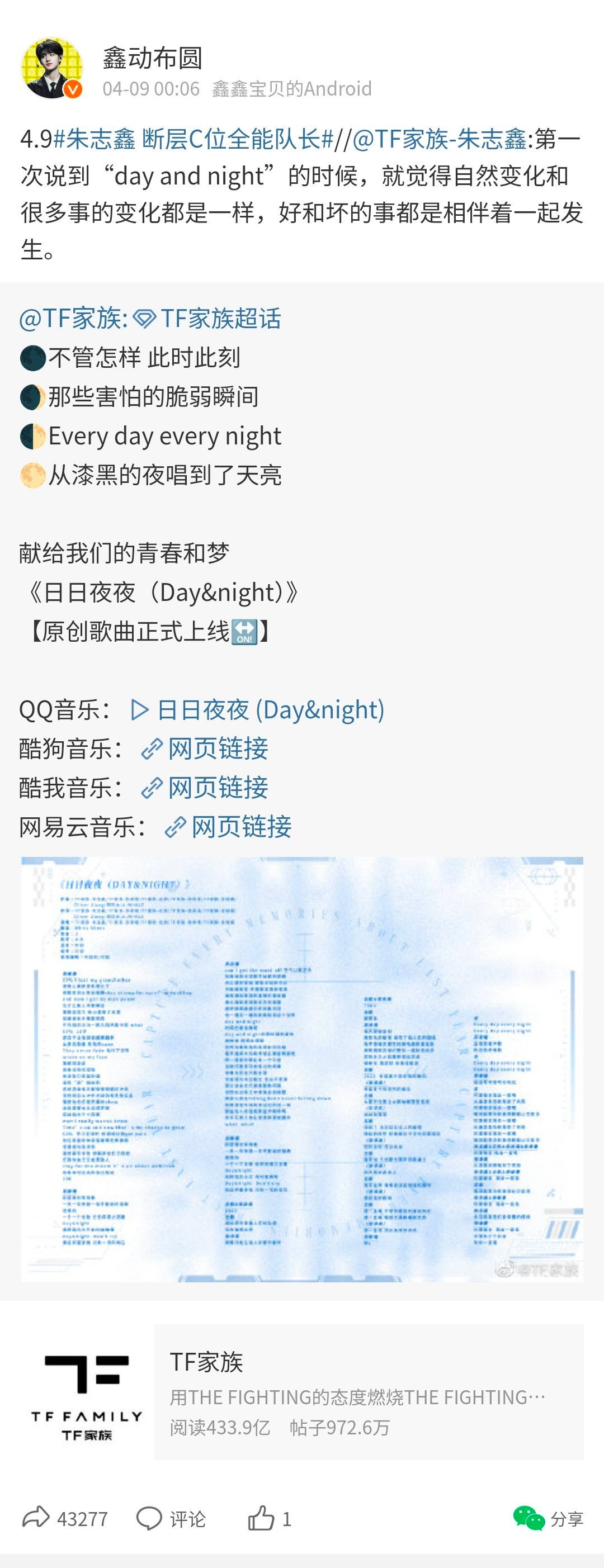Open the username 鑫动布圆

[152, 58]
